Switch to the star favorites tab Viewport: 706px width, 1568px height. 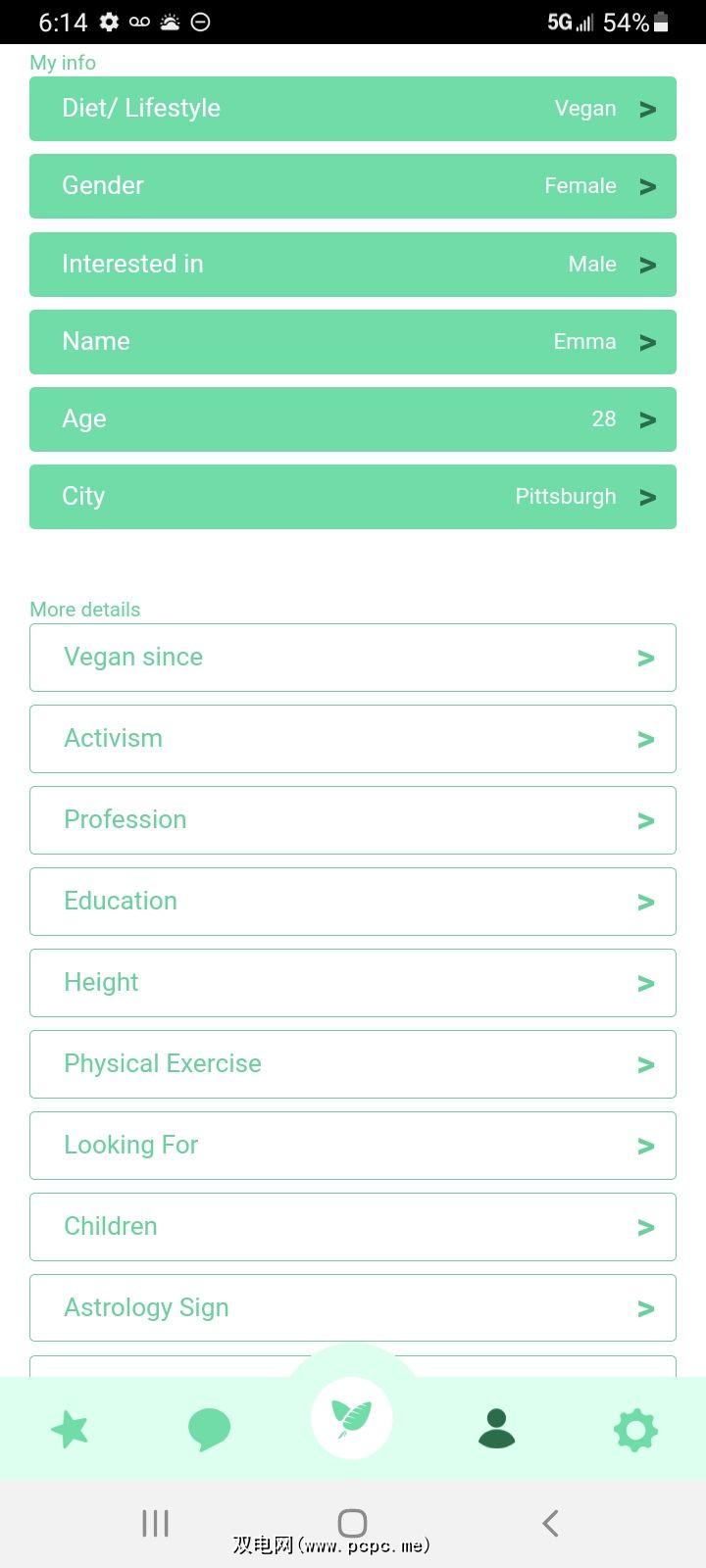click(x=70, y=1430)
